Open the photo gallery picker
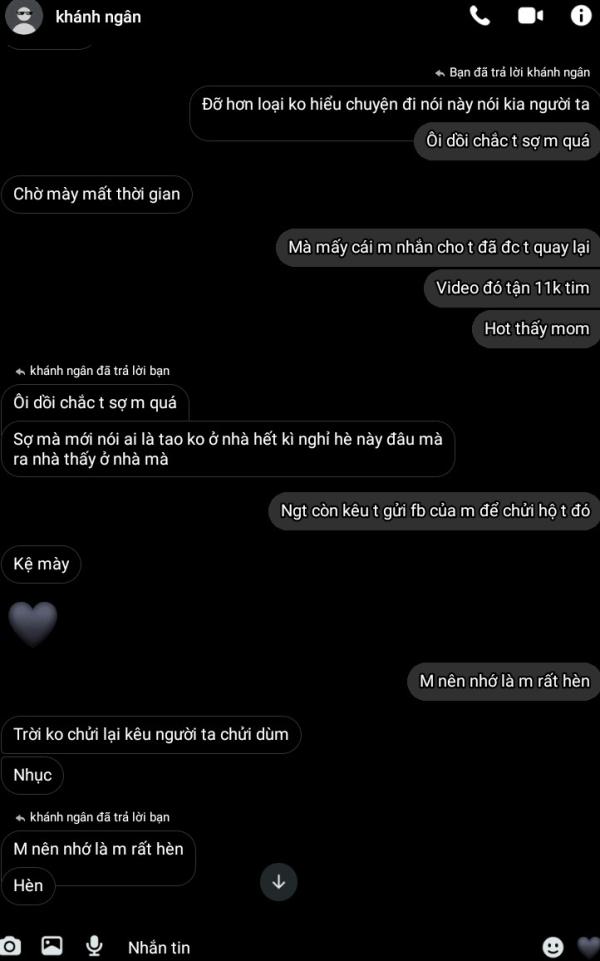Image resolution: width=600 pixels, height=961 pixels. (x=51, y=946)
